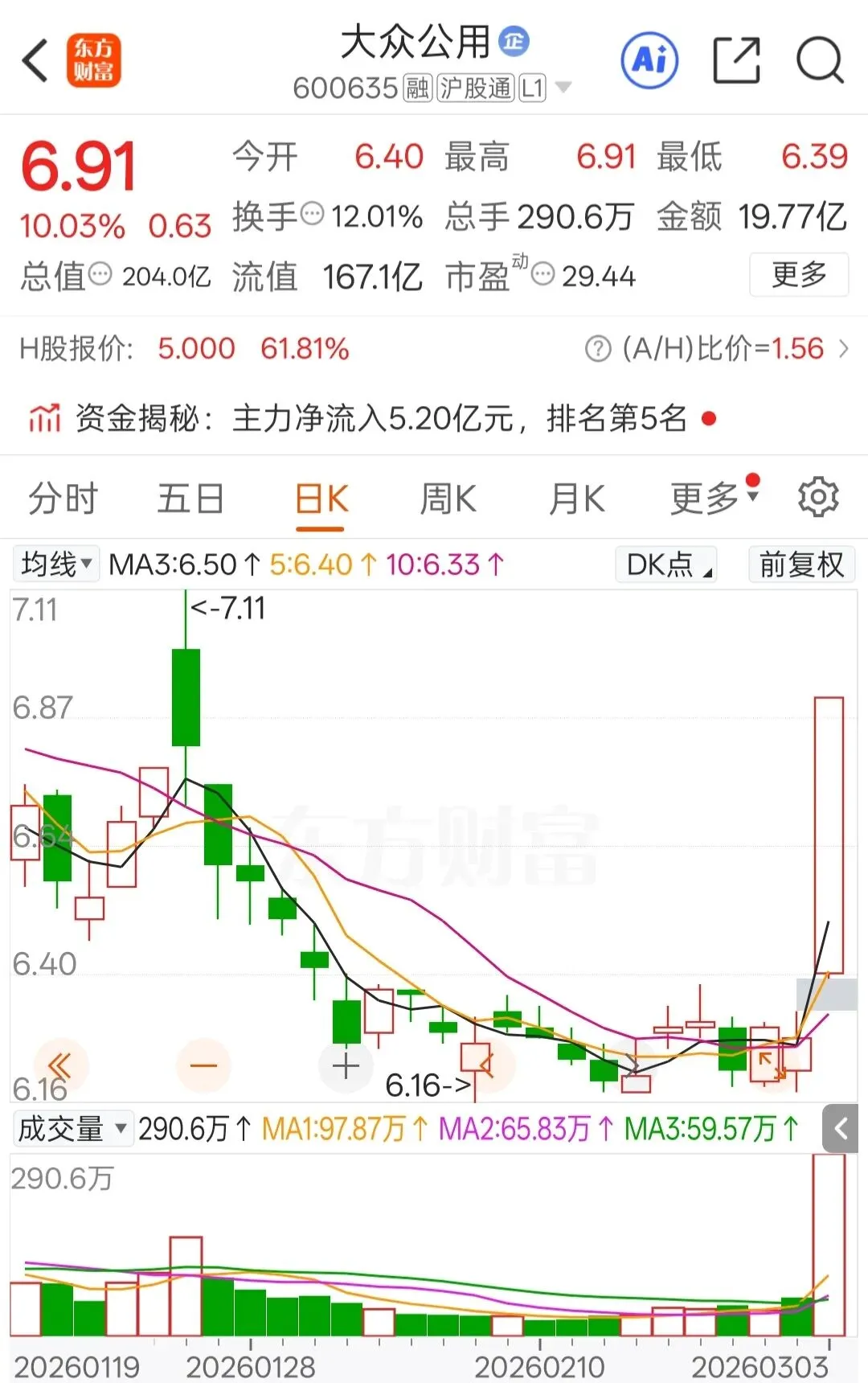Zoom out the K-line chart
Image resolution: width=868 pixels, height=1383 pixels.
tap(203, 1066)
